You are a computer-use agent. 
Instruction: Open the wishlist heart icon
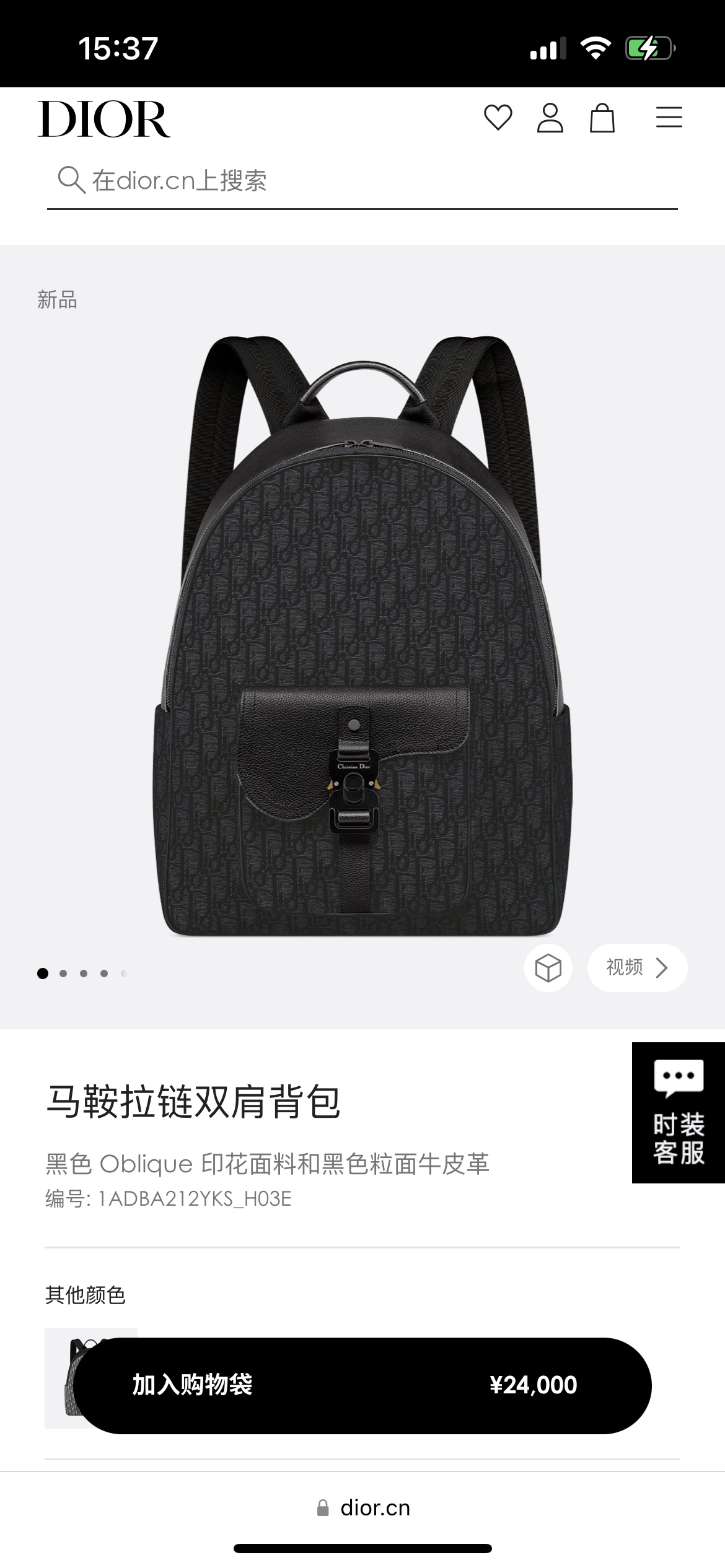[x=498, y=118]
